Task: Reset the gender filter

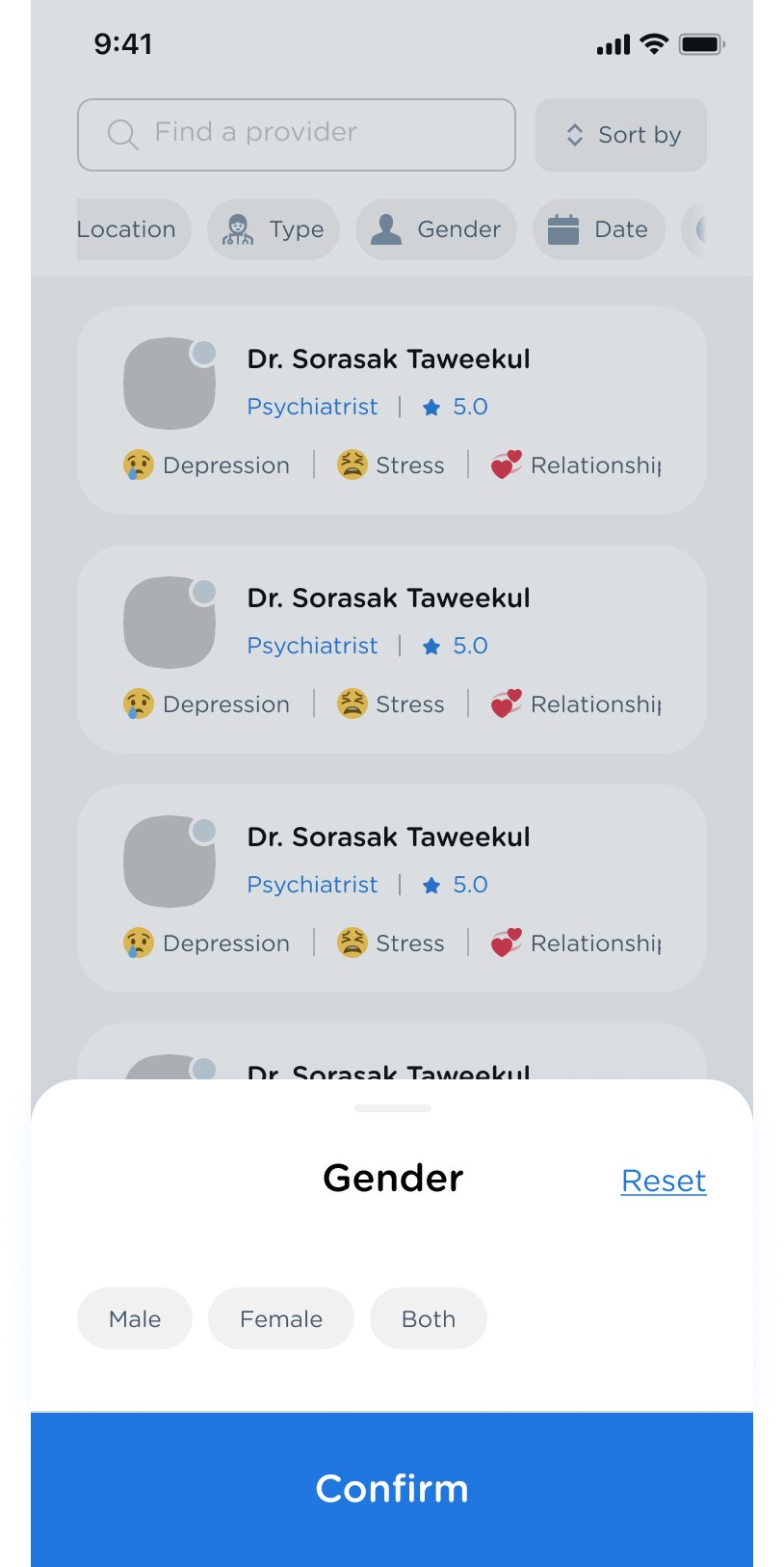Action: 664,1181
